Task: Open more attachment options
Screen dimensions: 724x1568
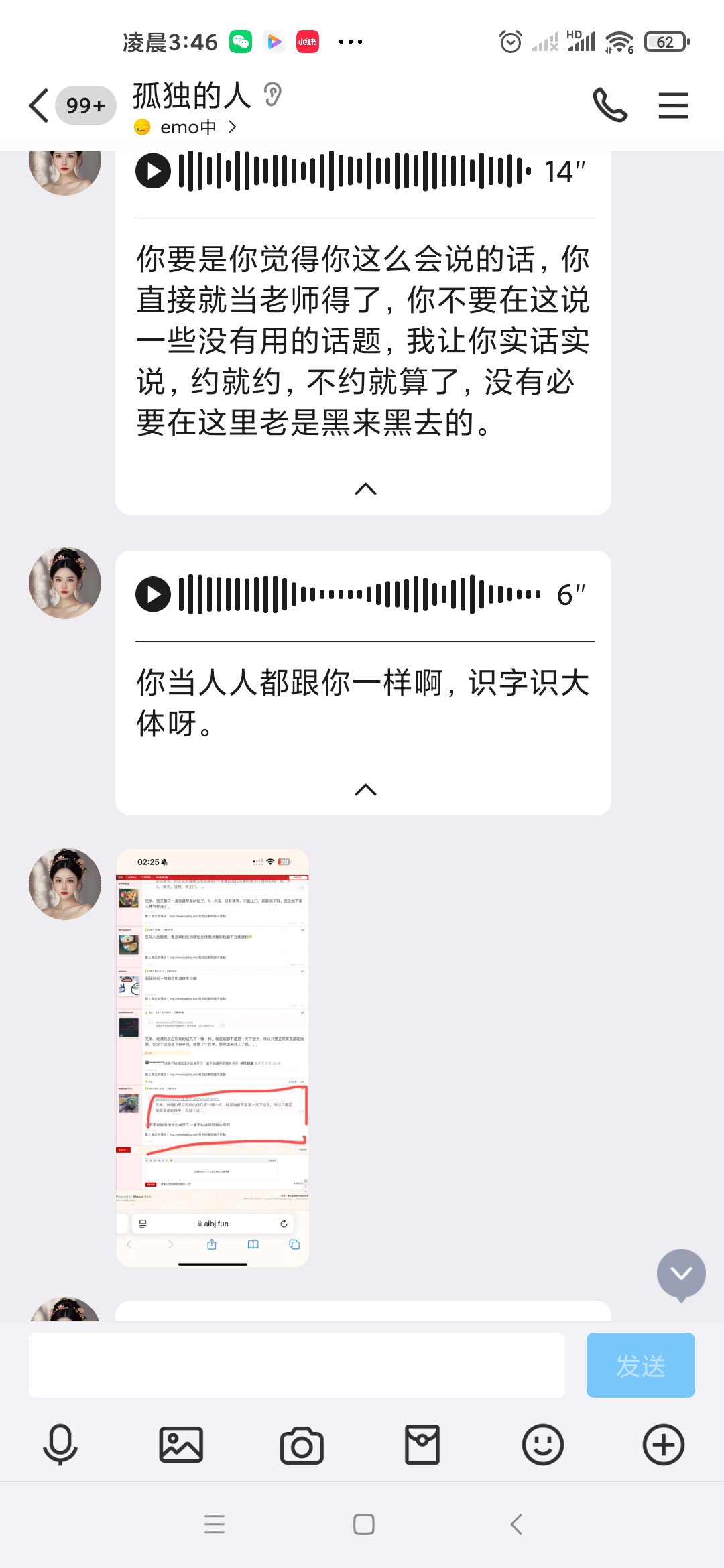Action: point(664,1445)
